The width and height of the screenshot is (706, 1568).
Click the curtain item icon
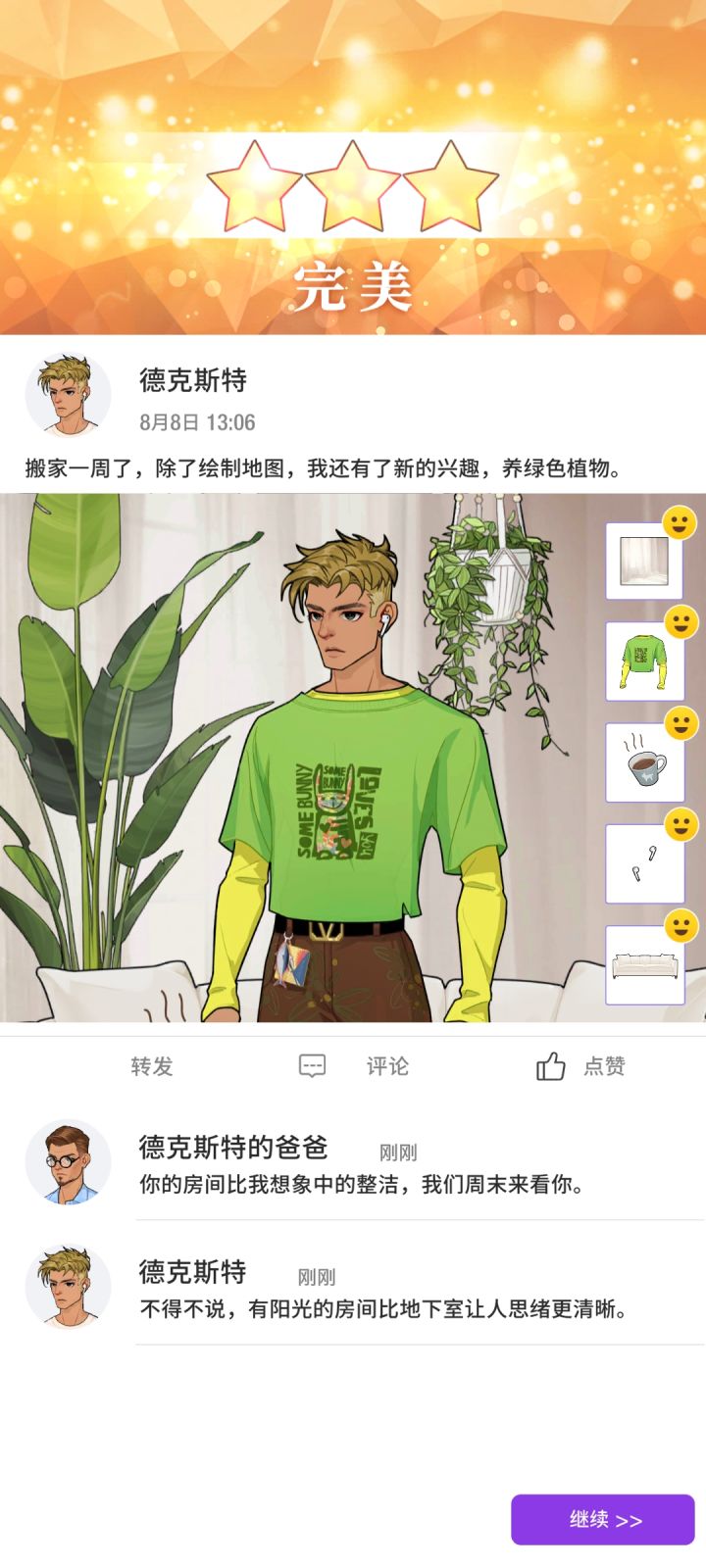(644, 560)
